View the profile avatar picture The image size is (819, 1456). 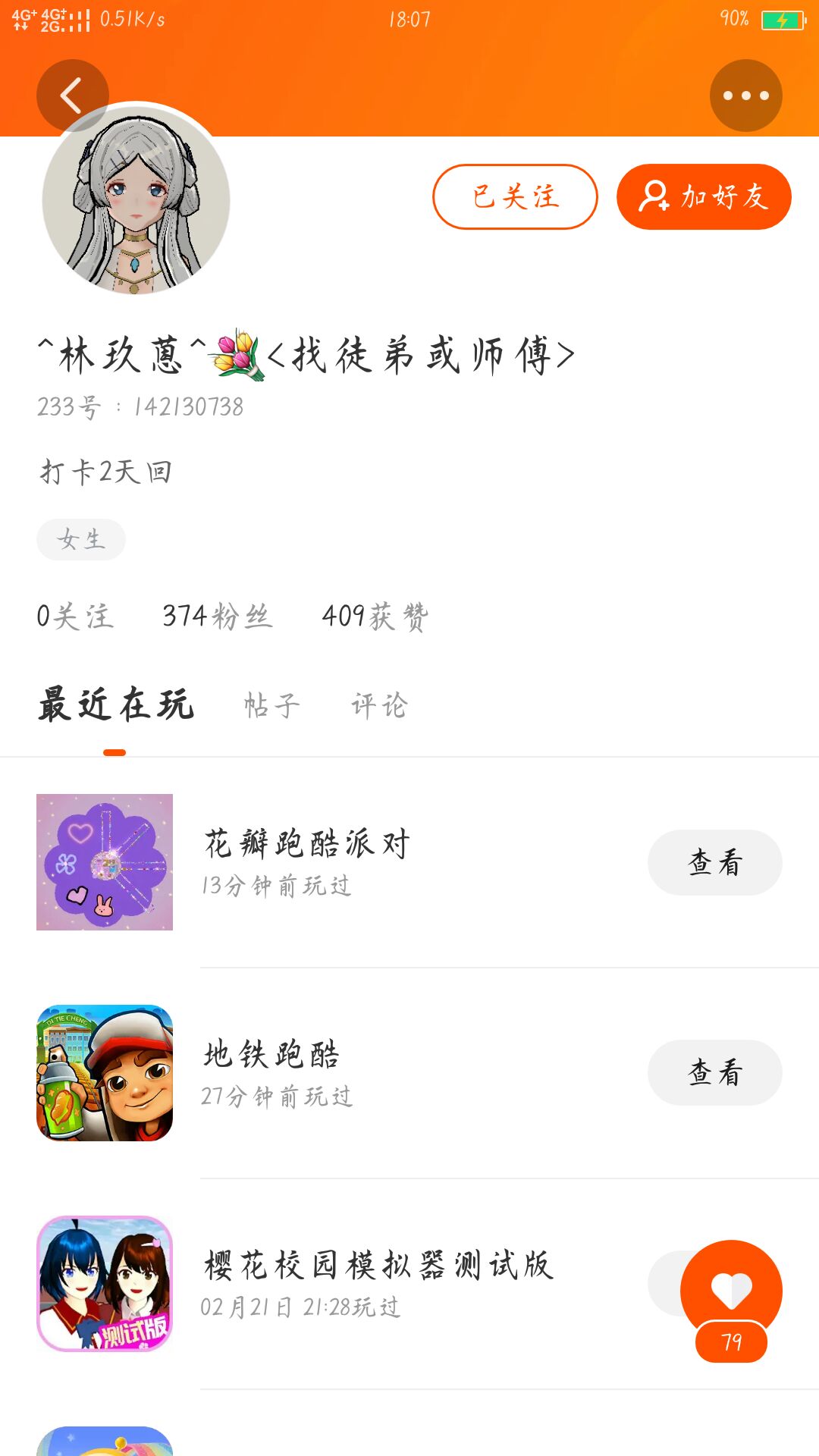(136, 199)
